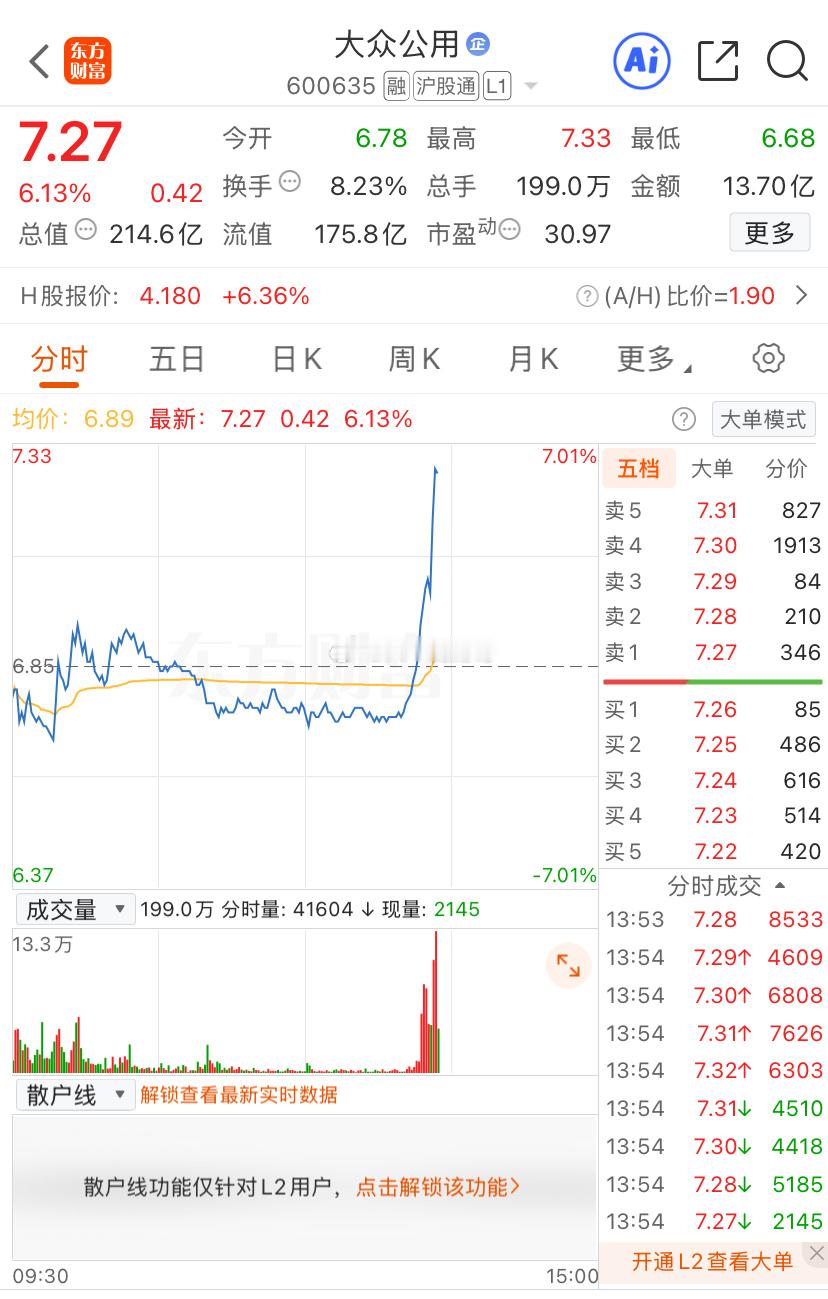Switch to the 日K tab
This screenshot has height=1299, width=828.
tap(295, 358)
